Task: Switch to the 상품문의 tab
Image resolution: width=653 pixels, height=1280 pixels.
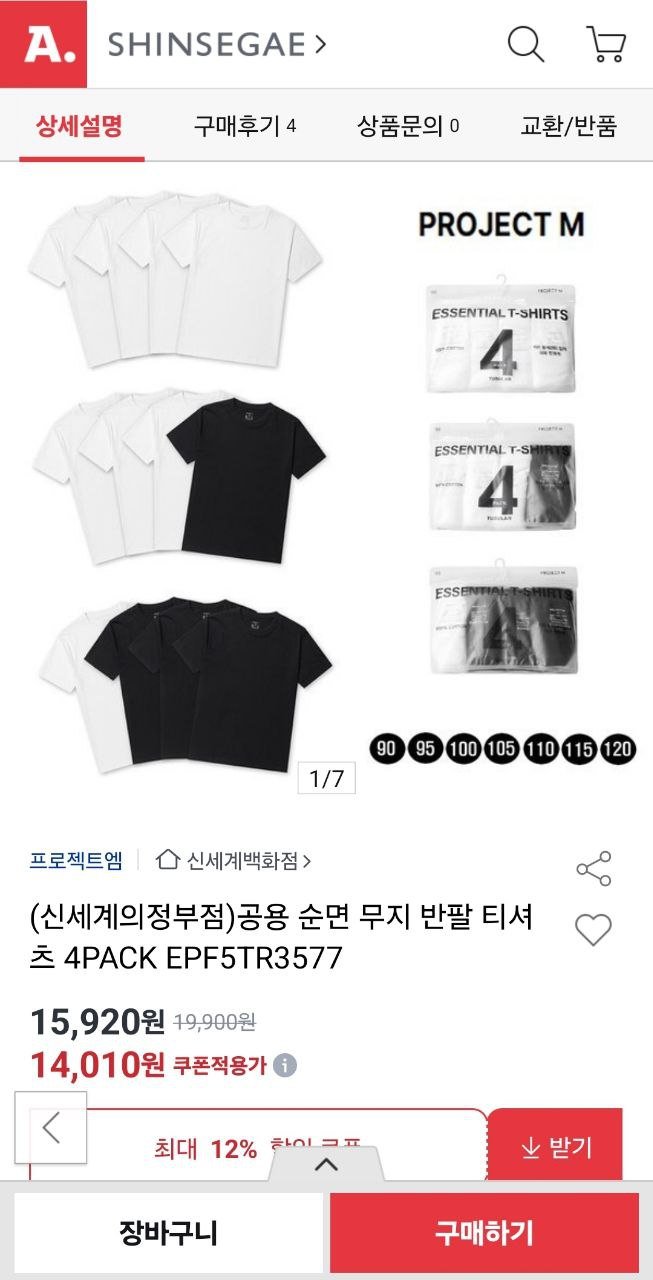Action: [x=408, y=126]
